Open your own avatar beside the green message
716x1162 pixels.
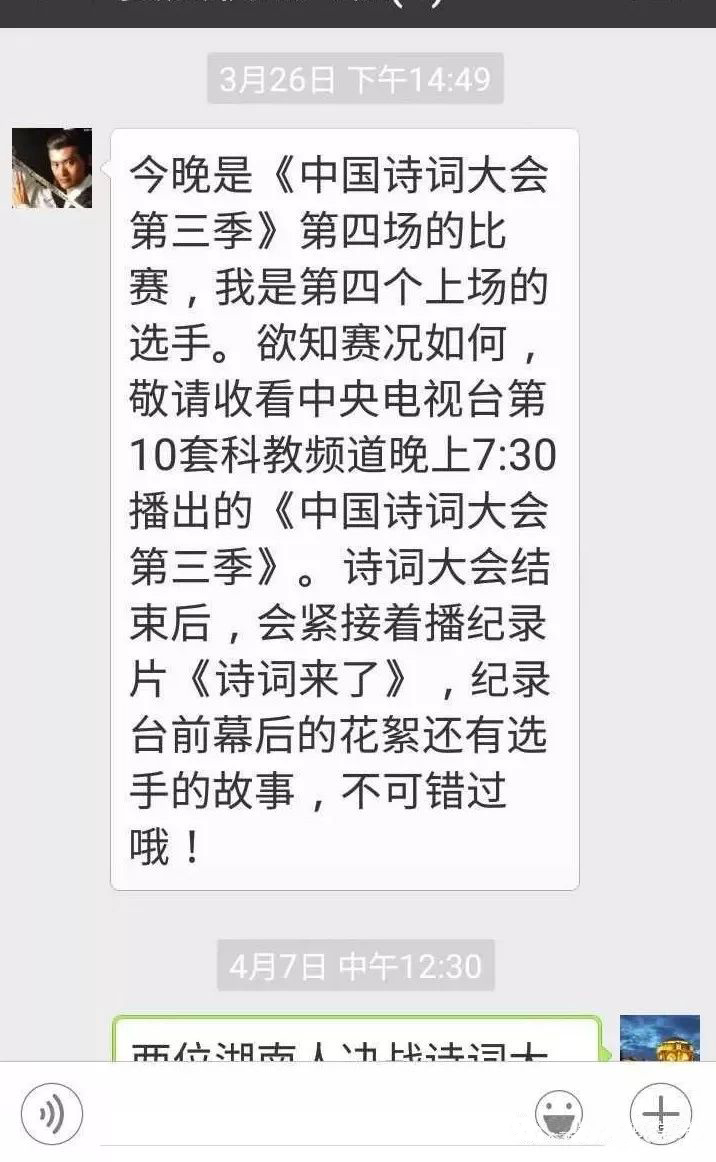tap(659, 1040)
